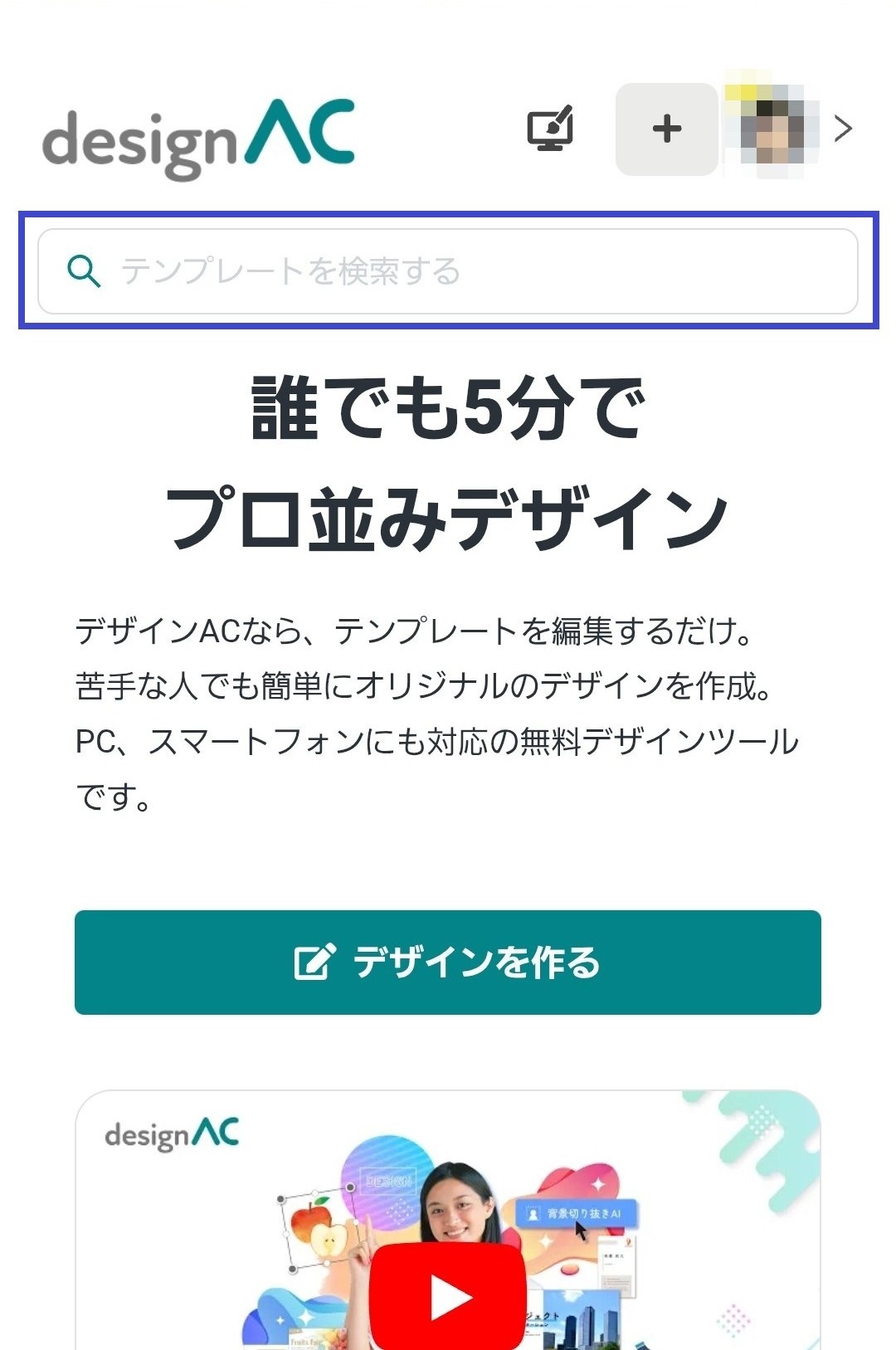The image size is (896, 1350).
Task: Tap the designAC logo to go home
Action: 198,138
